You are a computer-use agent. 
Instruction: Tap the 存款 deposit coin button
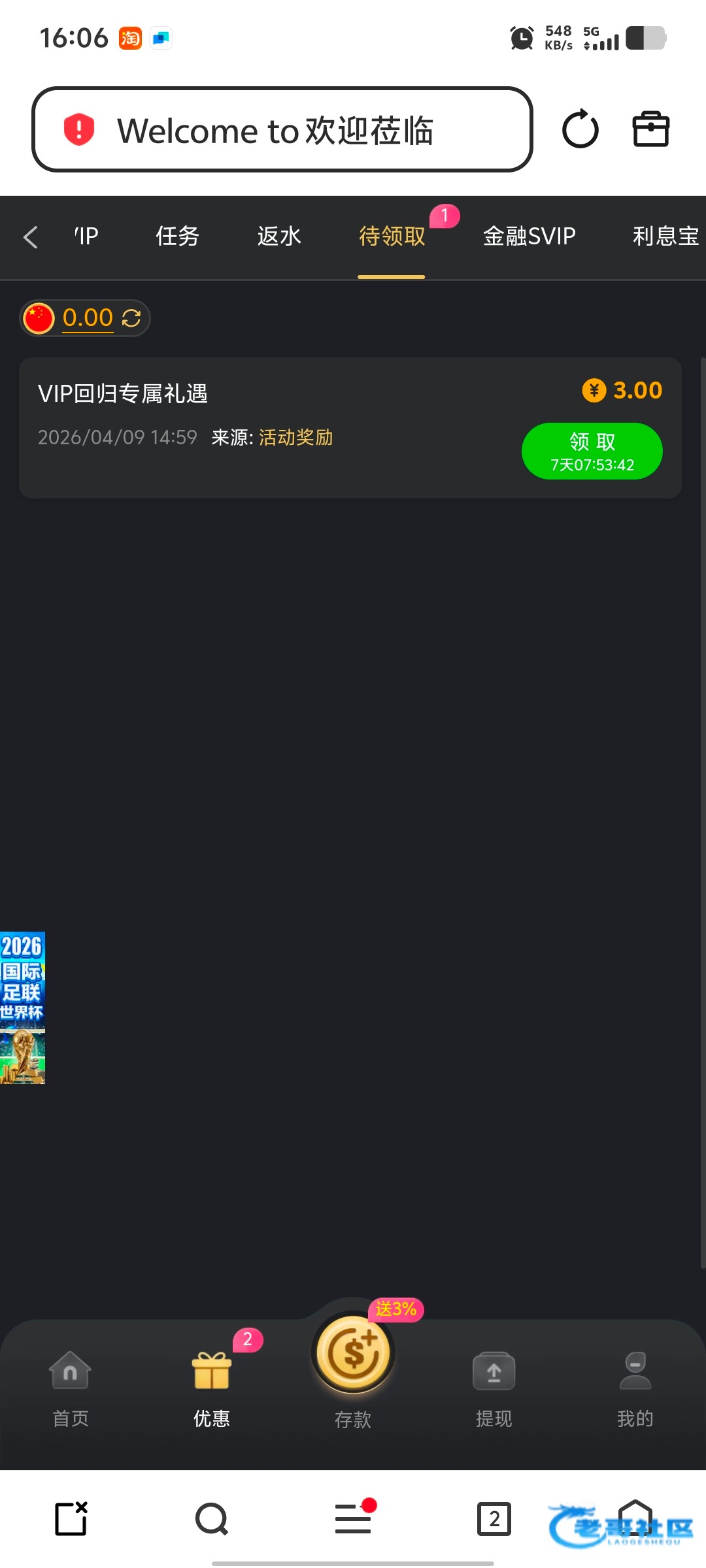click(353, 1355)
